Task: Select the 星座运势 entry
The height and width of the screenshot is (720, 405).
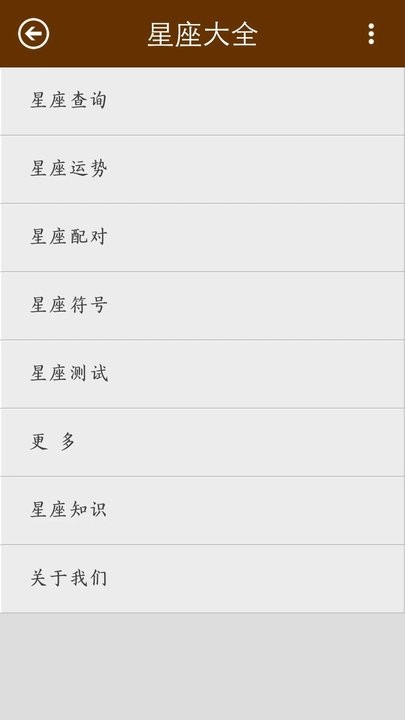Action: [202, 169]
